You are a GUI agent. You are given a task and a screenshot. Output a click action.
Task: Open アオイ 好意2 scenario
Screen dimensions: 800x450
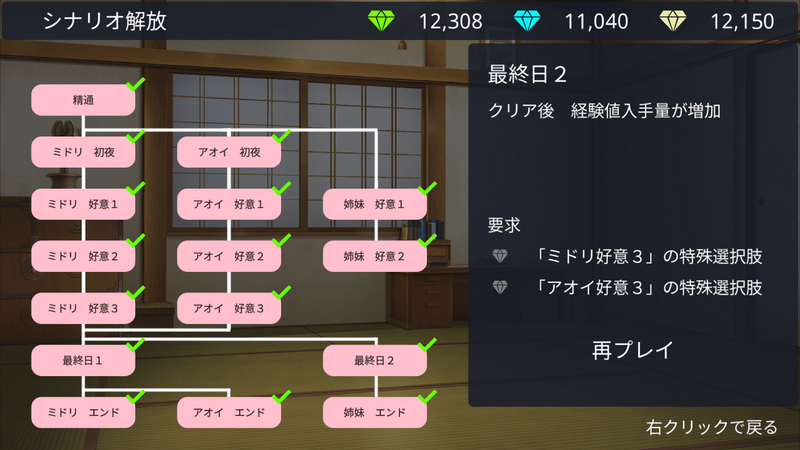(229, 256)
